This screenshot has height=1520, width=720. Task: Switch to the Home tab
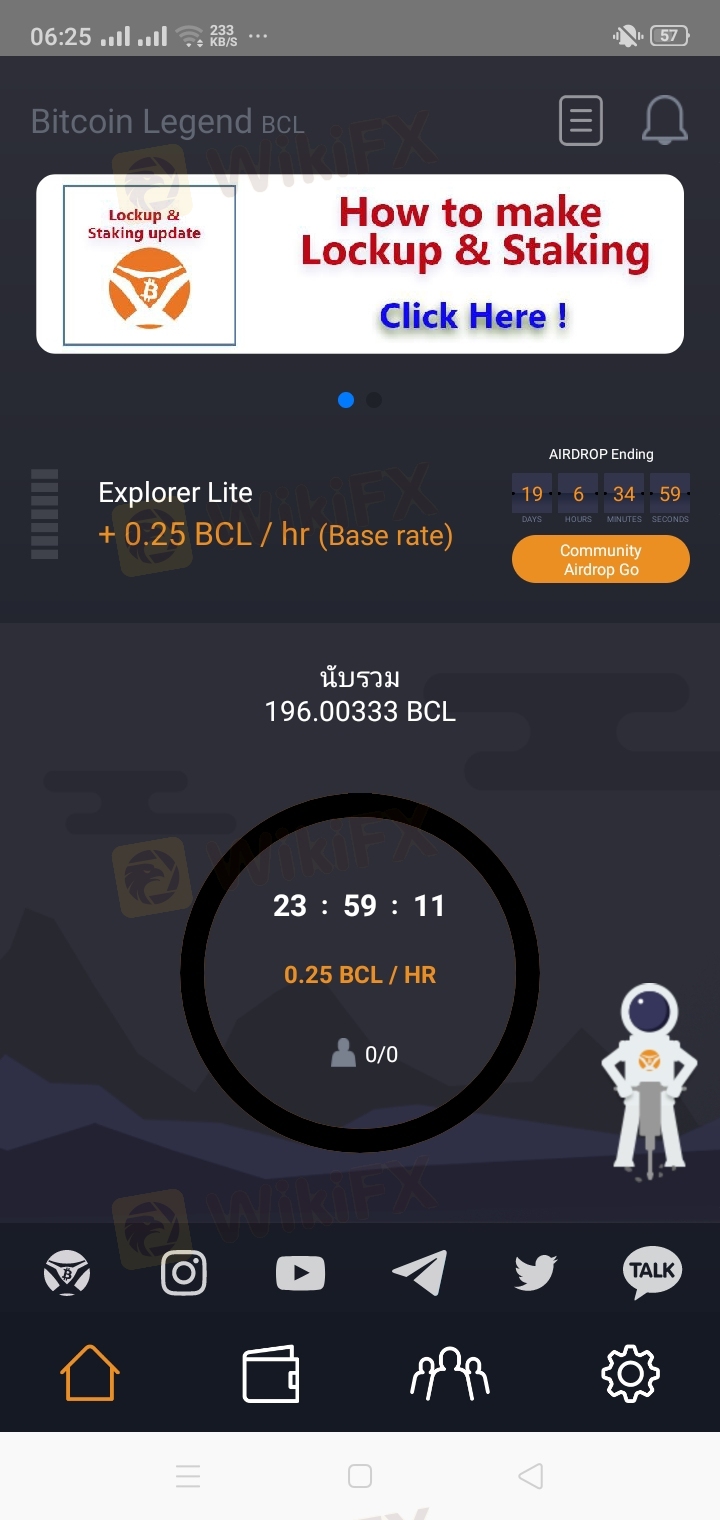tap(90, 1374)
